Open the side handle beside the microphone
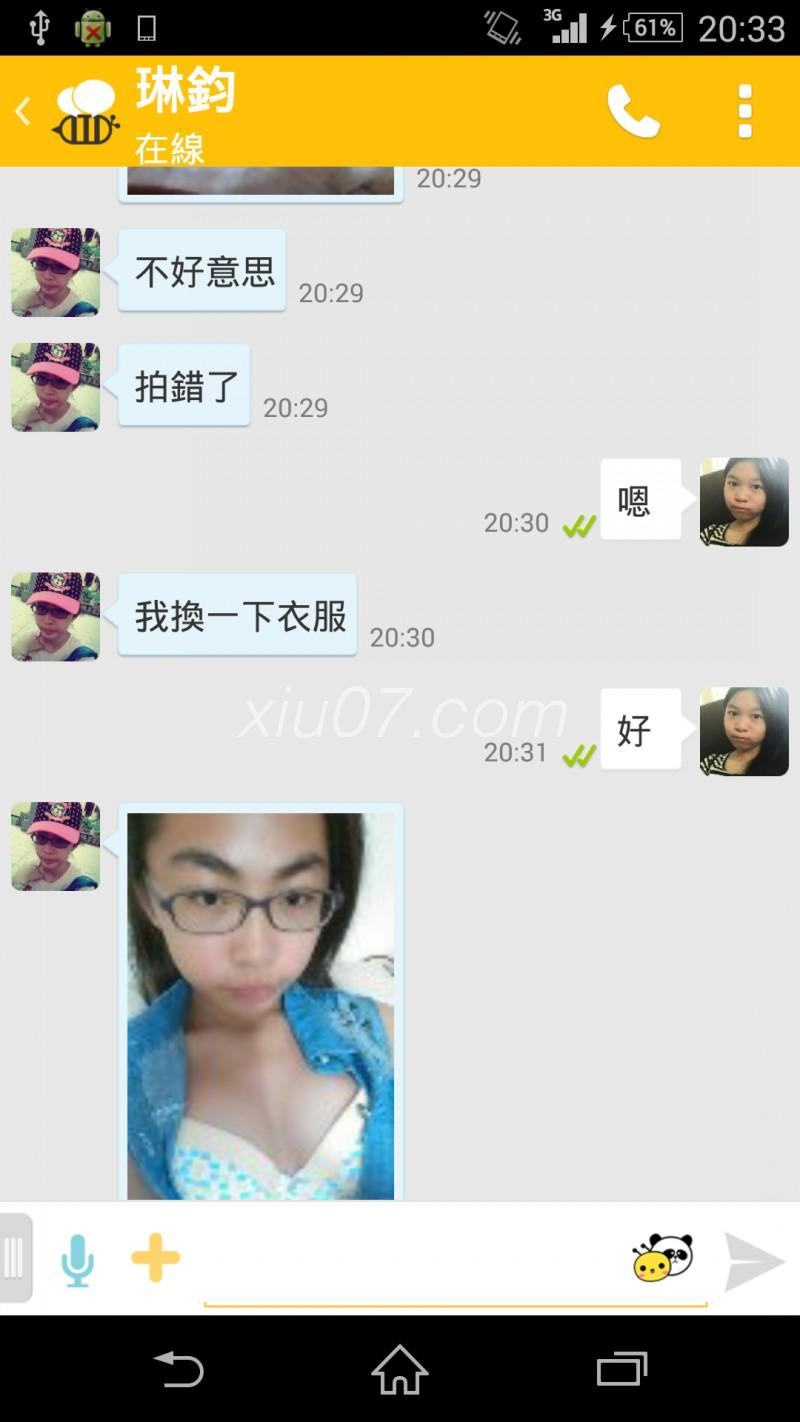The height and width of the screenshot is (1422, 800). coord(14,1258)
